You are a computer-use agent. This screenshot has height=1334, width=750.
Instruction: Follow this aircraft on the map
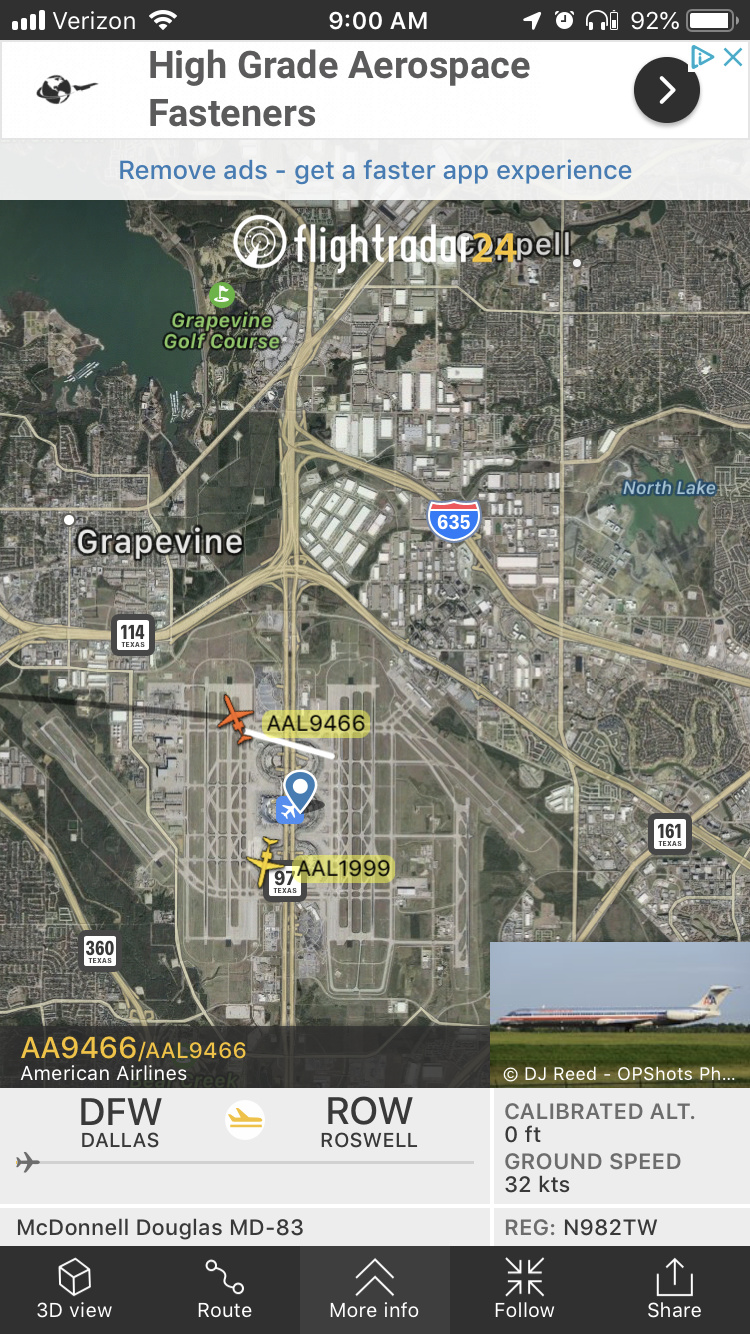pos(524,1289)
